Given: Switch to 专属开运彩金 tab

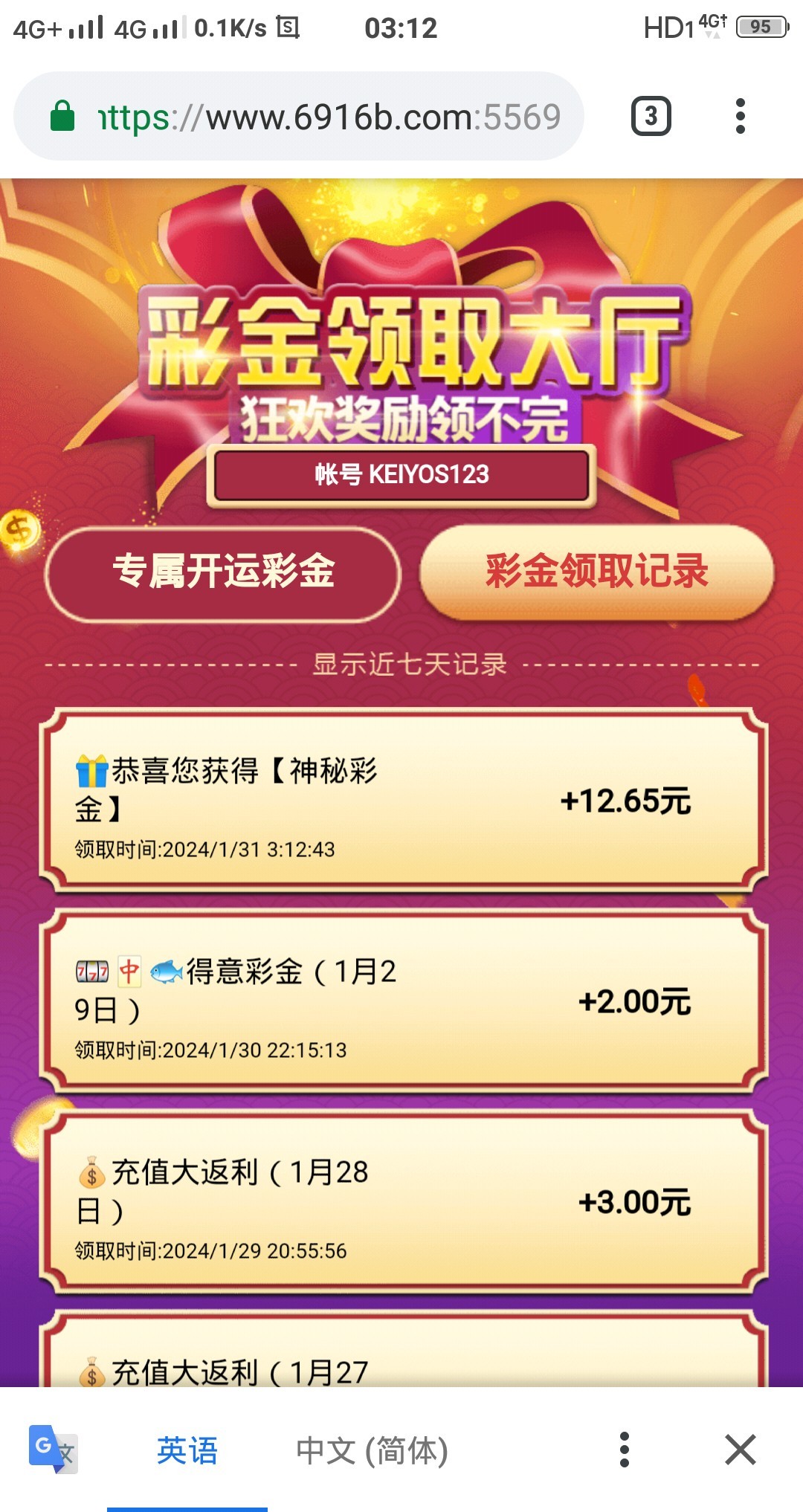Looking at the screenshot, I should point(223,572).
